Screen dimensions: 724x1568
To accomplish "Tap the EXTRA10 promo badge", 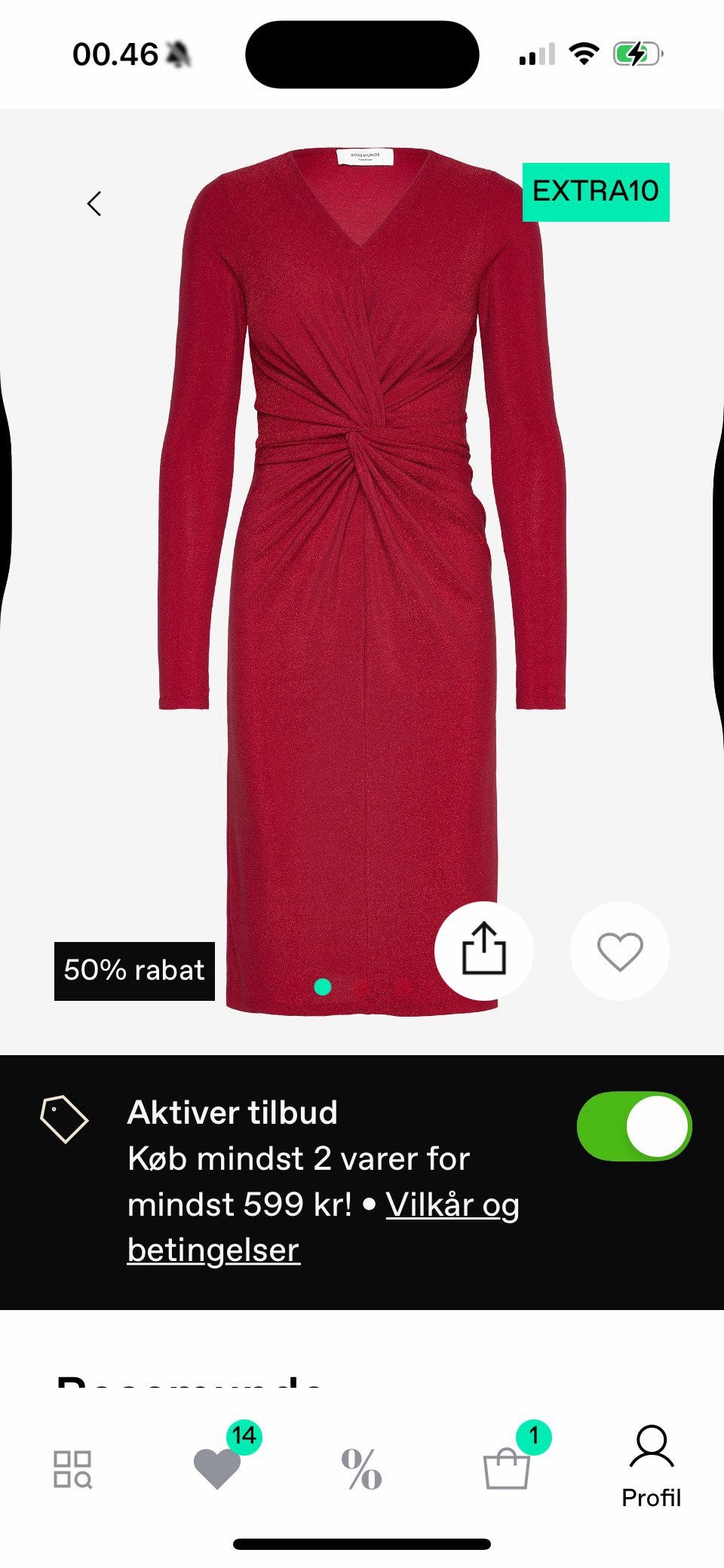I will click(596, 192).
